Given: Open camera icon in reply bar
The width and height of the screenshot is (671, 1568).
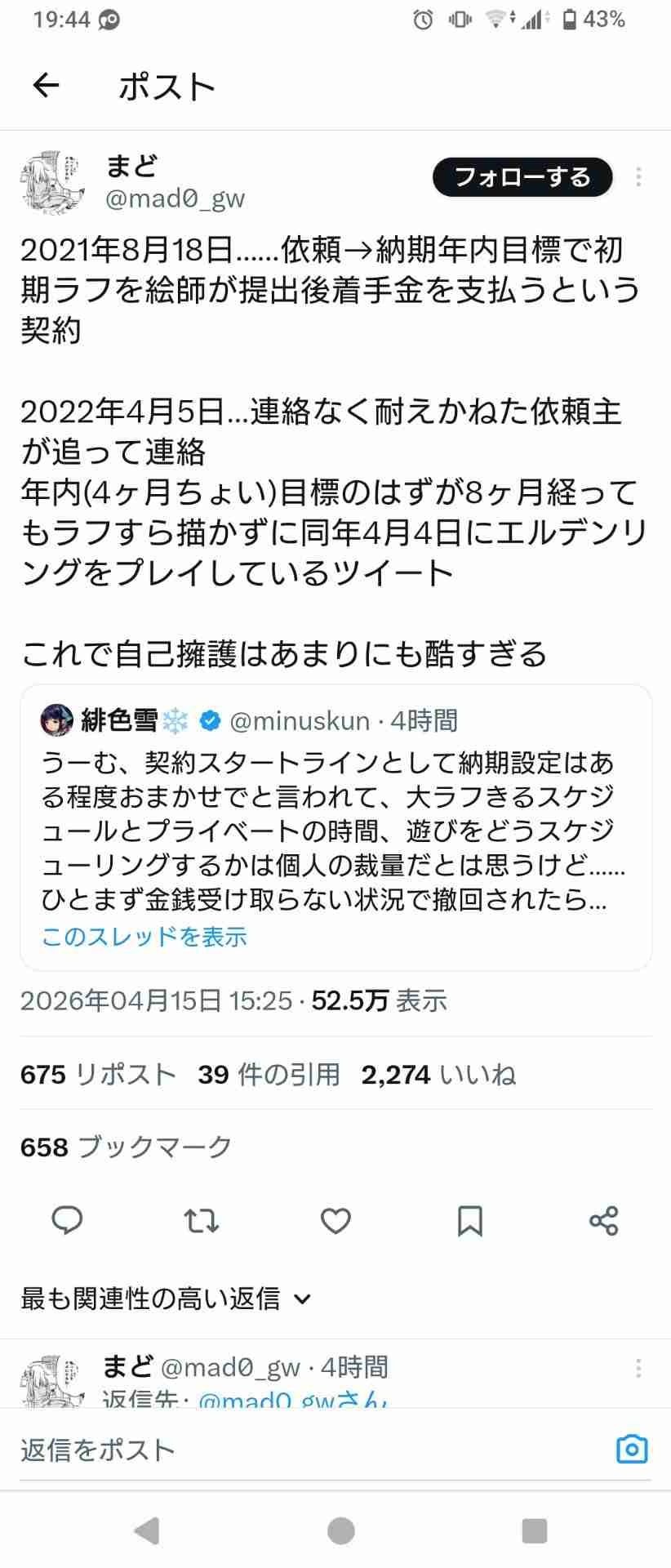Looking at the screenshot, I should coord(631,1450).
